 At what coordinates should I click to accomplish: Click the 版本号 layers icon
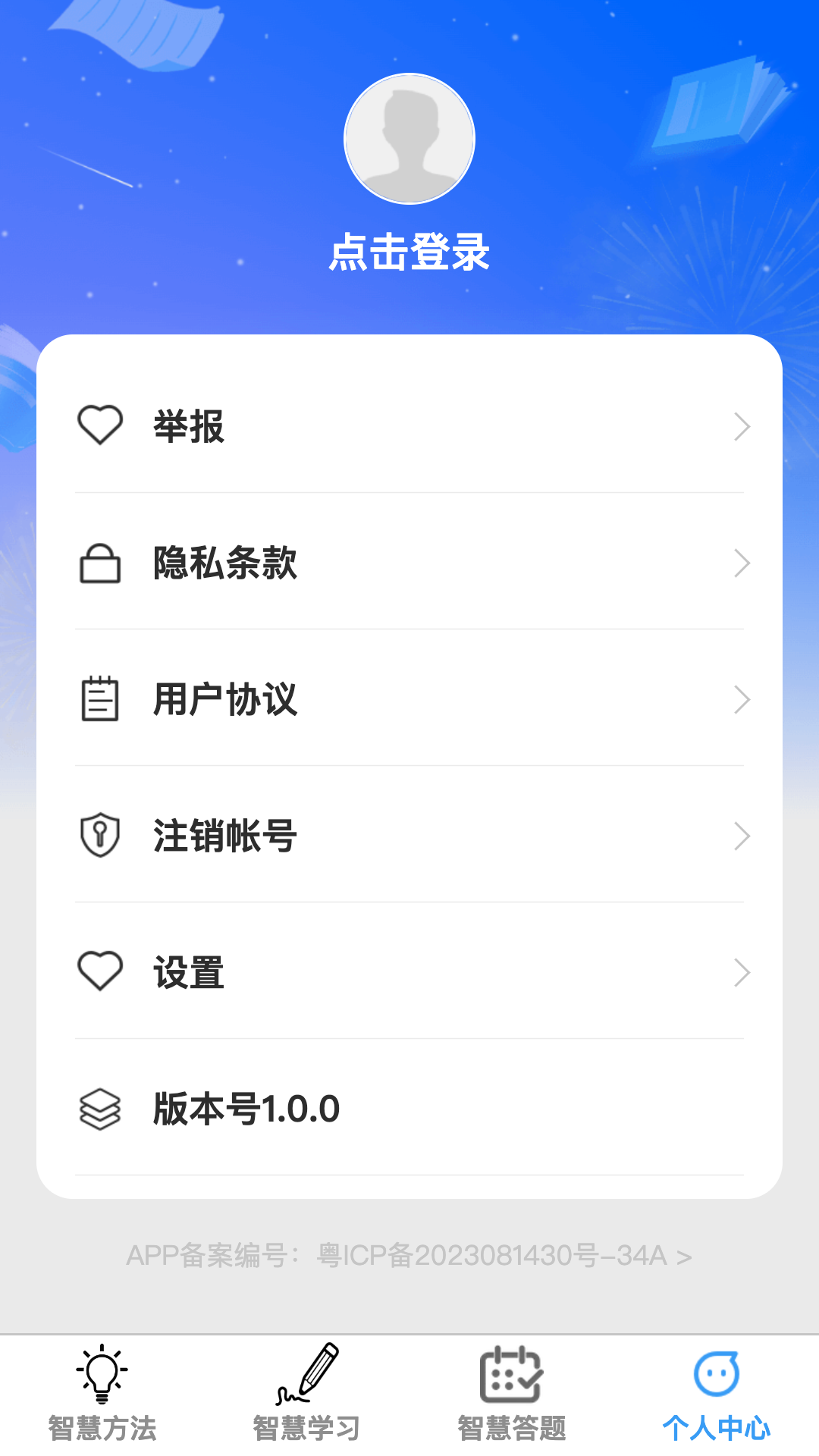[101, 1109]
